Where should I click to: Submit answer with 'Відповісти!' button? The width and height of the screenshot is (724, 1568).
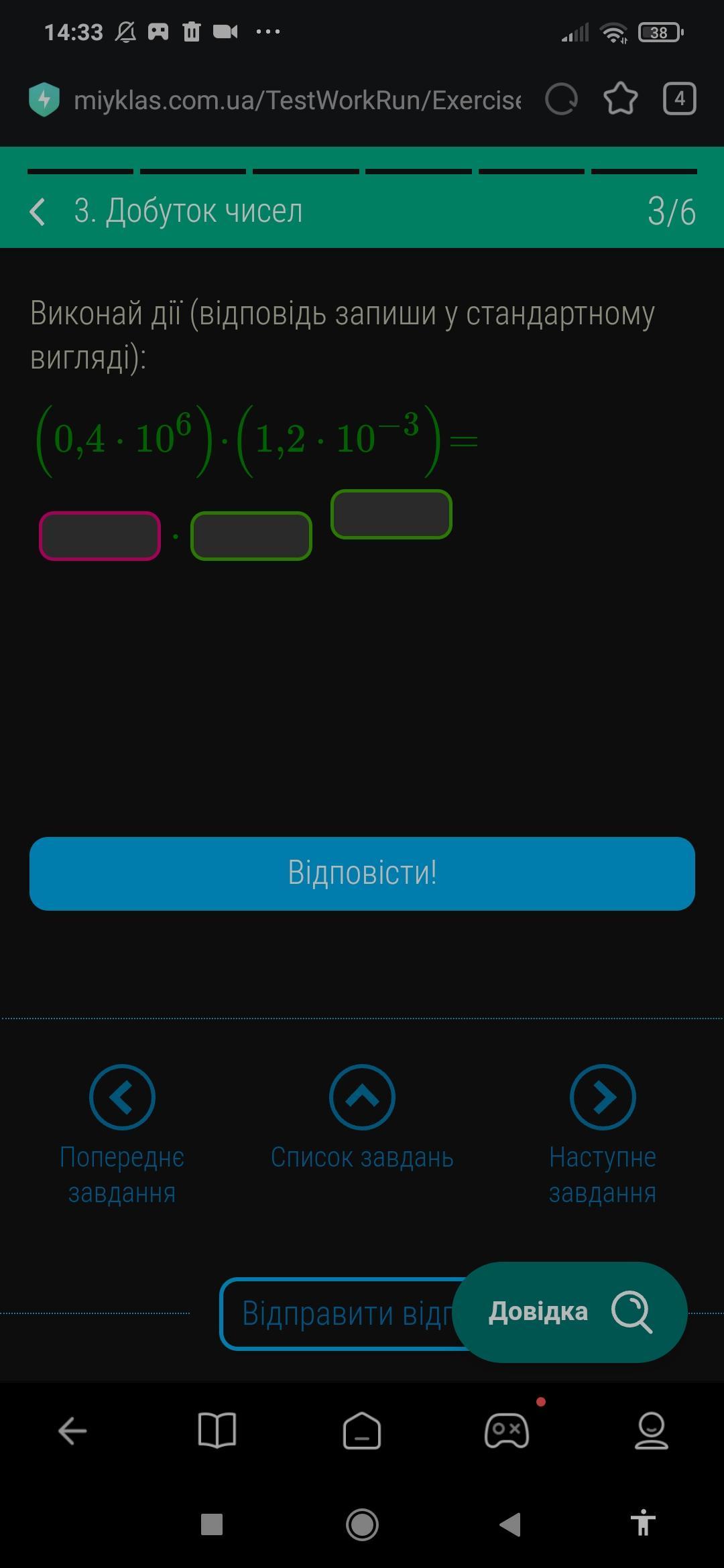[362, 873]
